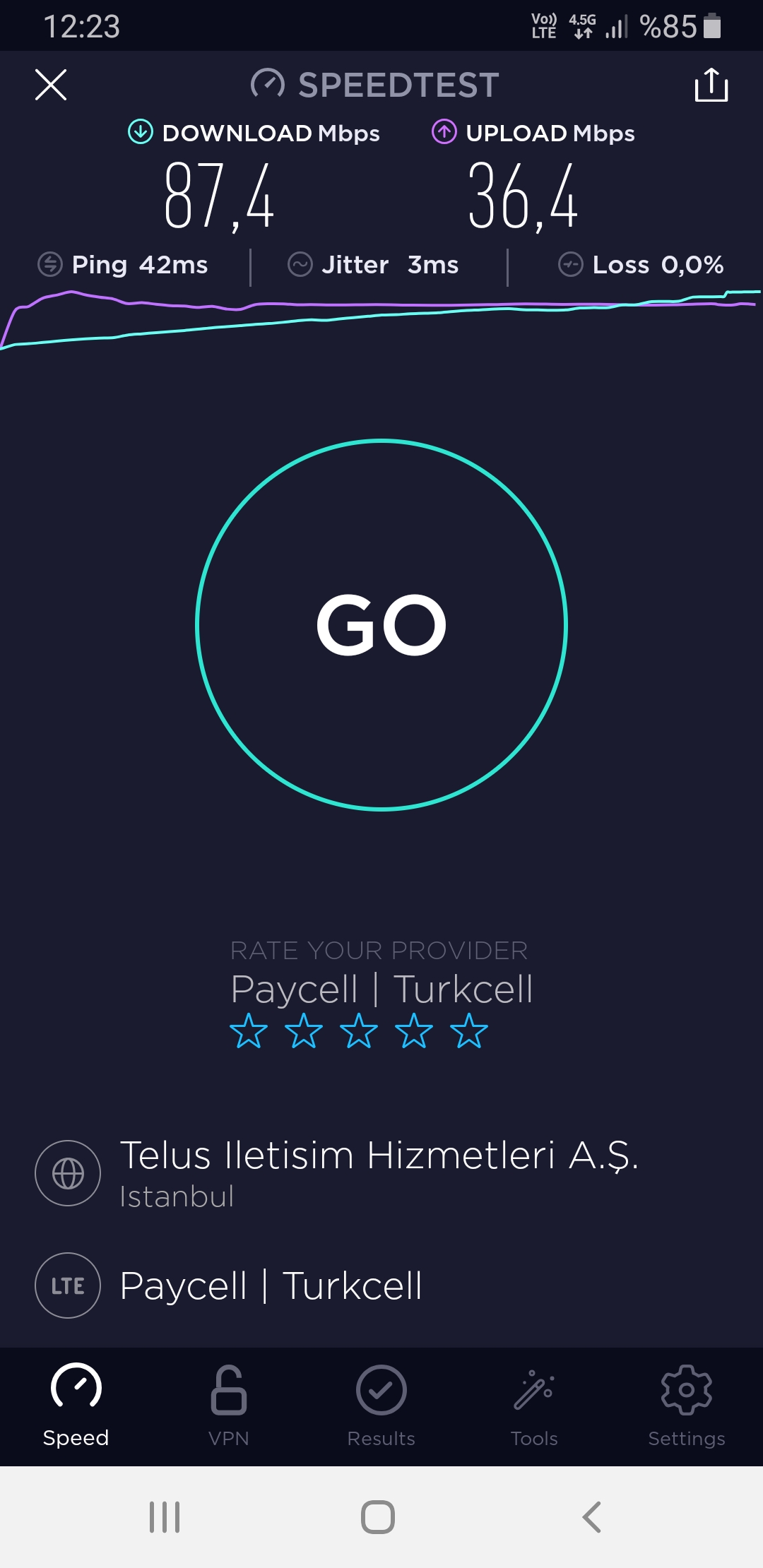Open the Results tab

coord(381,1407)
